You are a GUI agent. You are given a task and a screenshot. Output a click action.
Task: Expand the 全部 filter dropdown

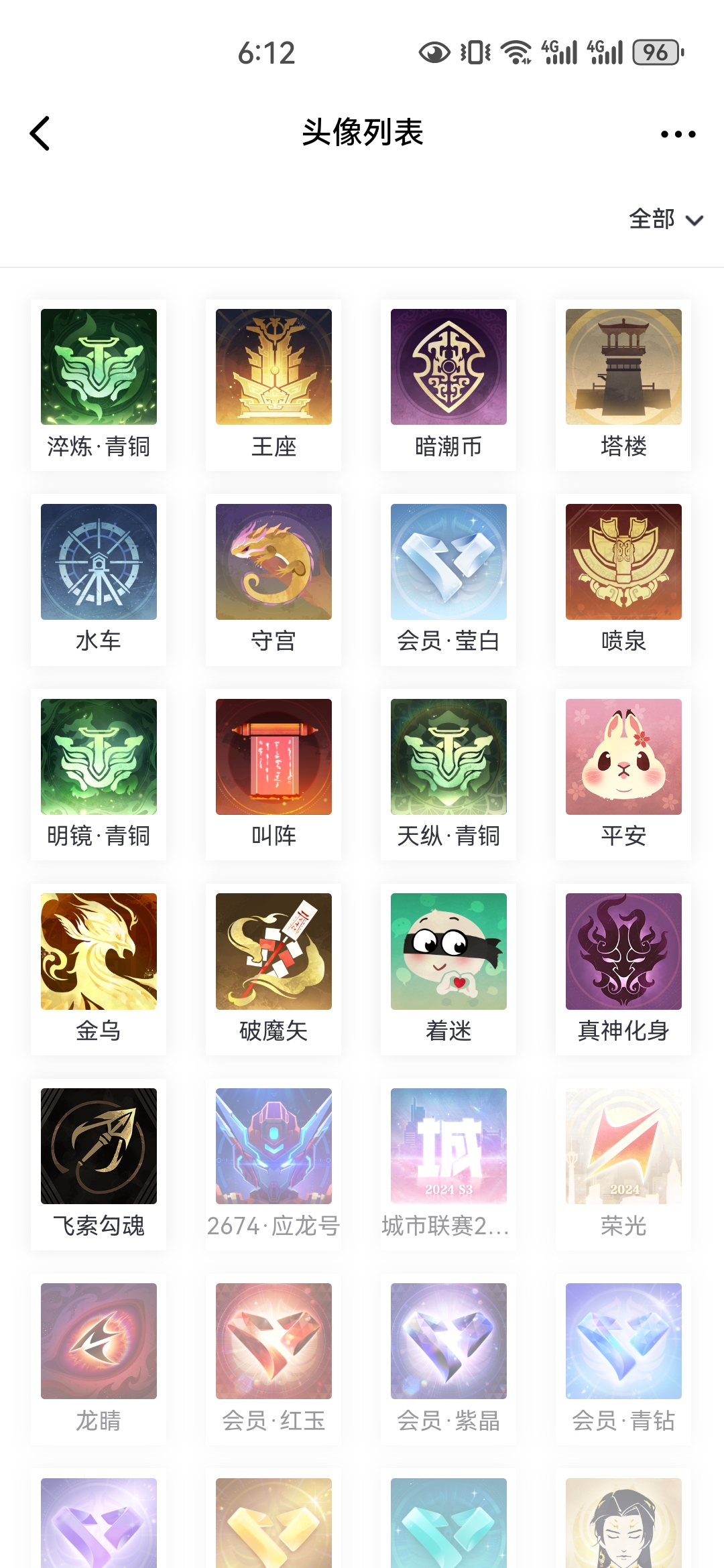666,219
